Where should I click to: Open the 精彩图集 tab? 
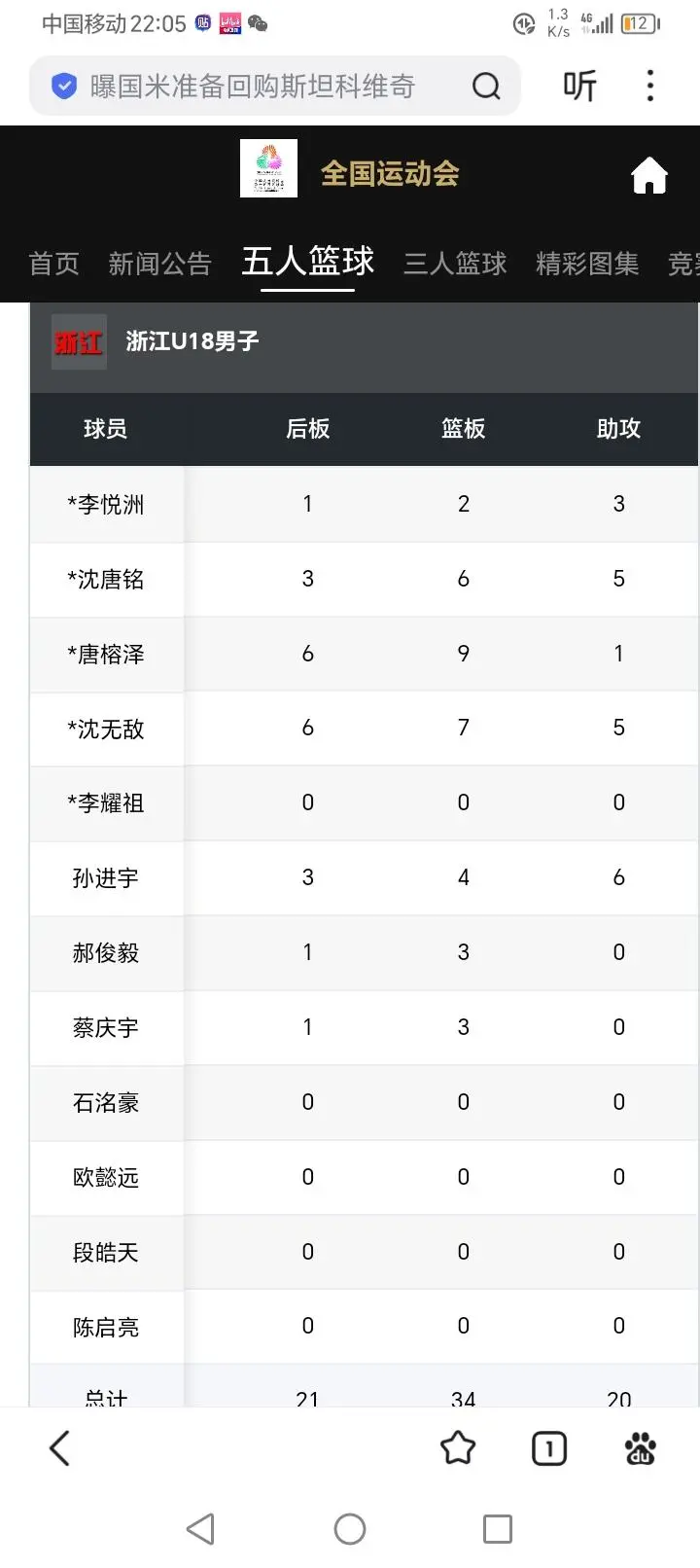[x=587, y=264]
